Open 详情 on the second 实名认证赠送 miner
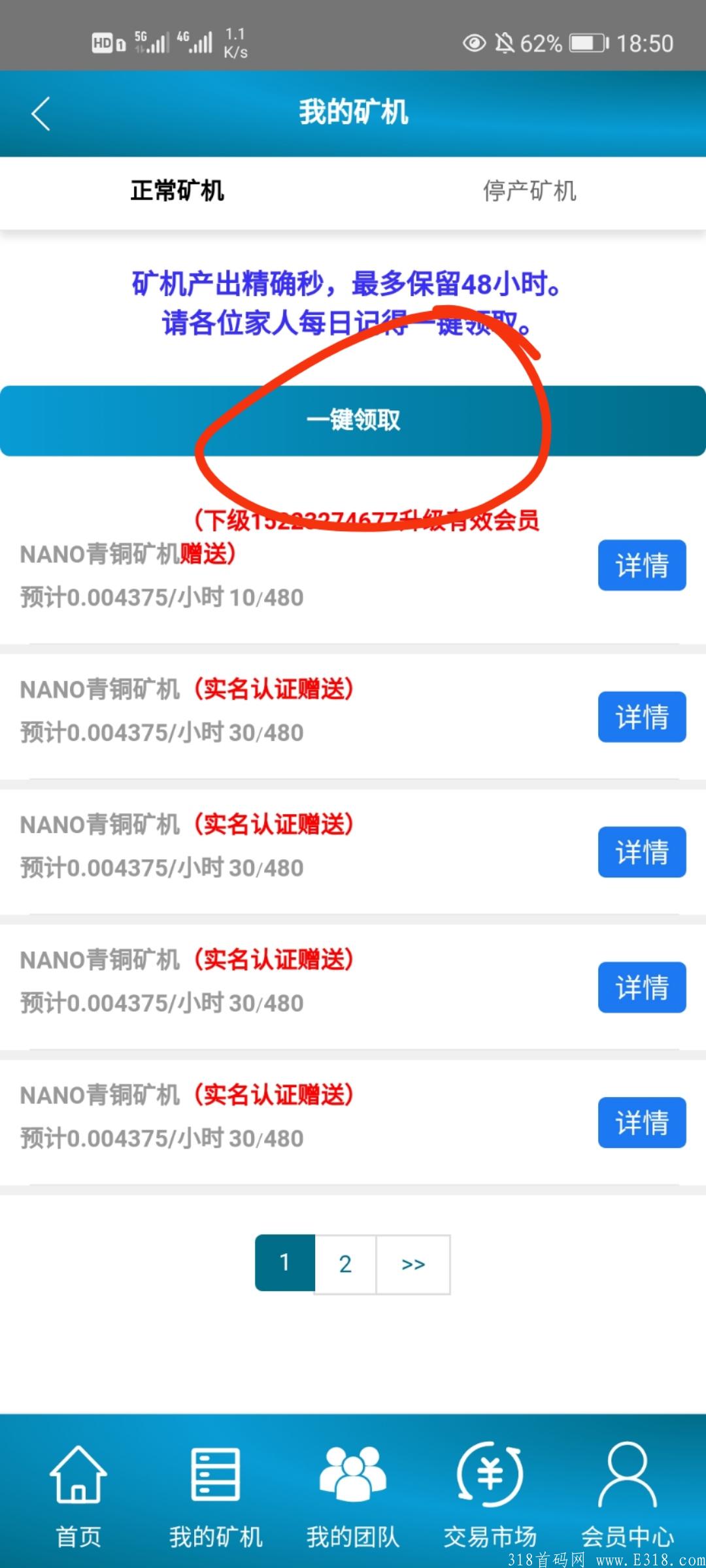 click(642, 852)
